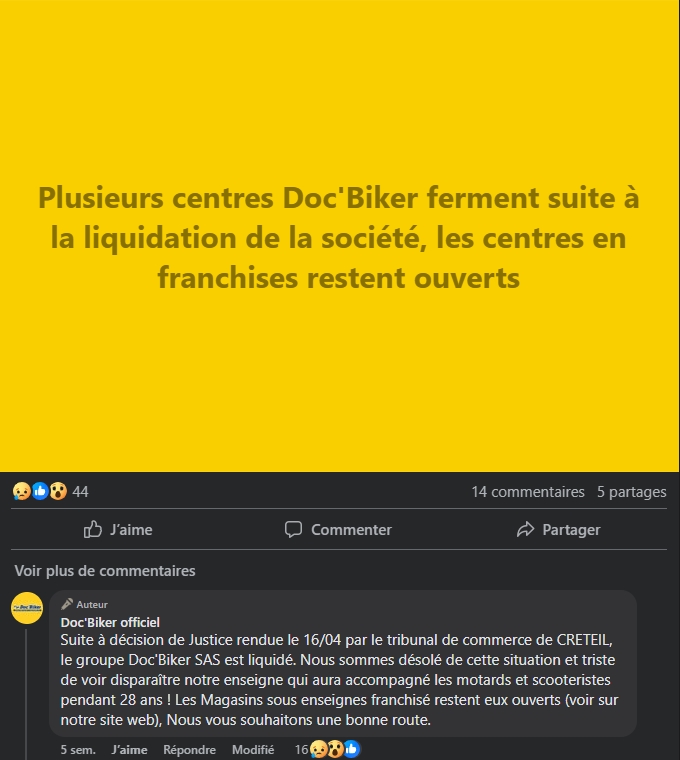The image size is (680, 760).
Task: Like the Doc'Biker post with J'aime
Action: pos(118,530)
